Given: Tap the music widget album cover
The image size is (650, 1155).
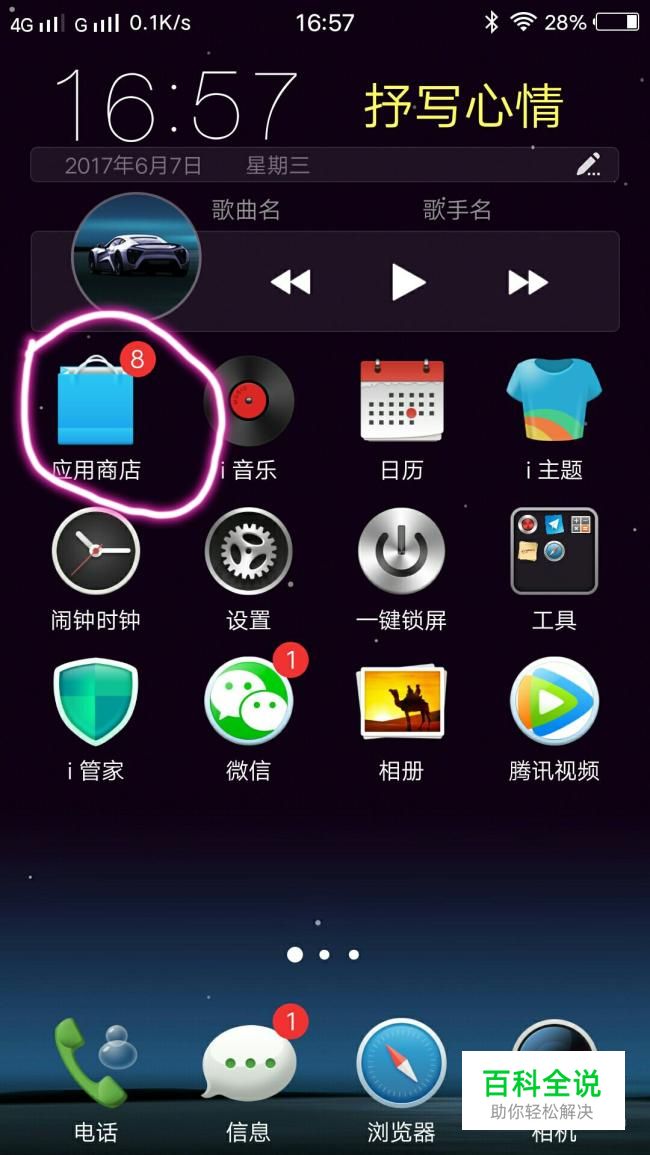Looking at the screenshot, I should click(136, 256).
